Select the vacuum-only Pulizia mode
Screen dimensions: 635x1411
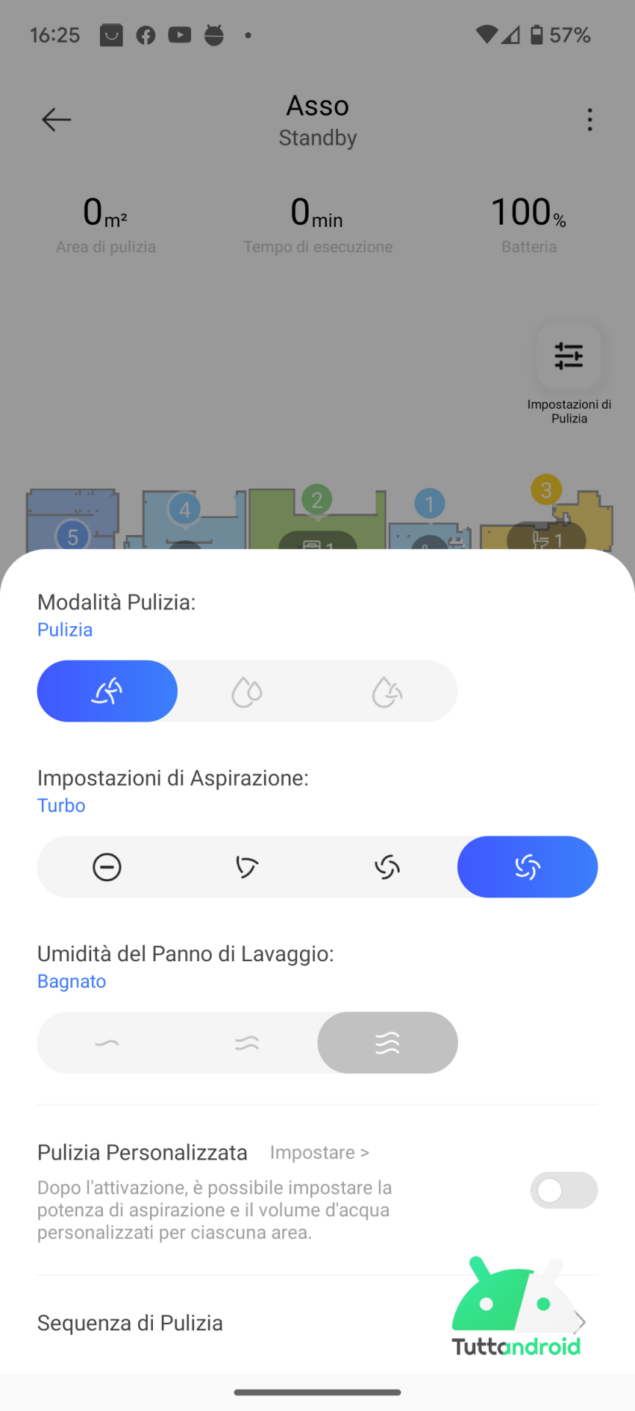pyautogui.click(x=107, y=691)
